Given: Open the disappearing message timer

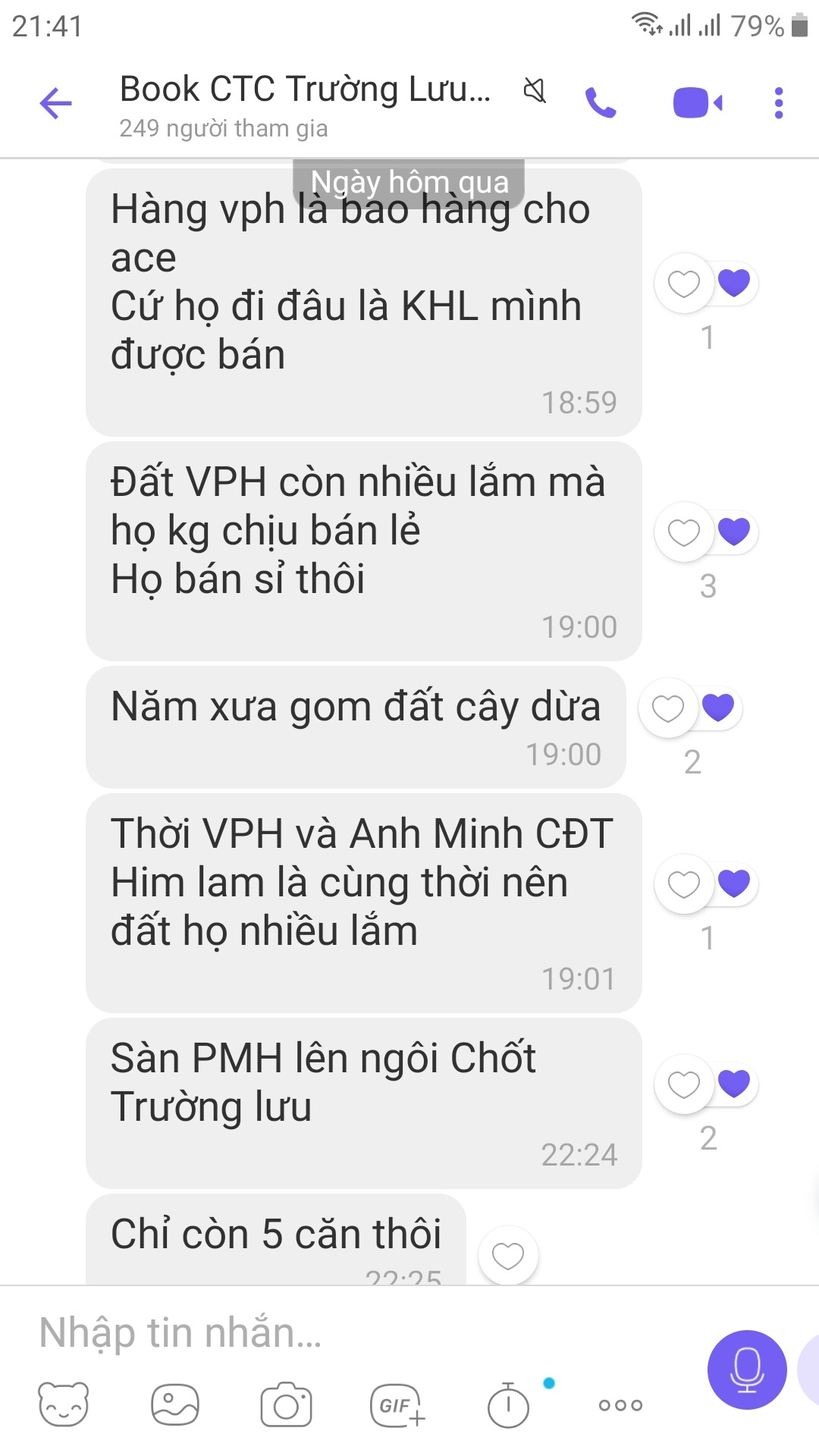Looking at the screenshot, I should tap(508, 1404).
